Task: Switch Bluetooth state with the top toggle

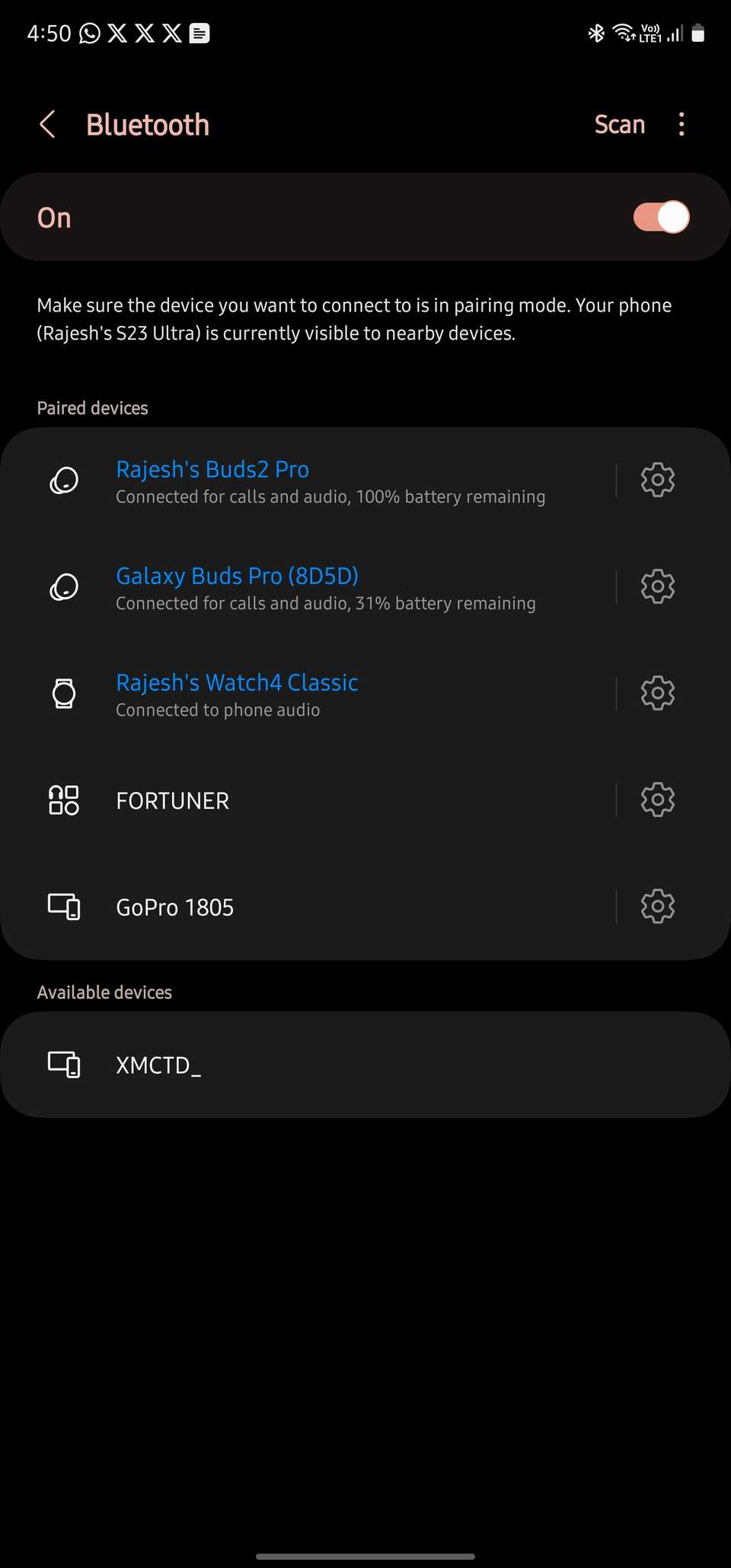Action: click(x=659, y=217)
